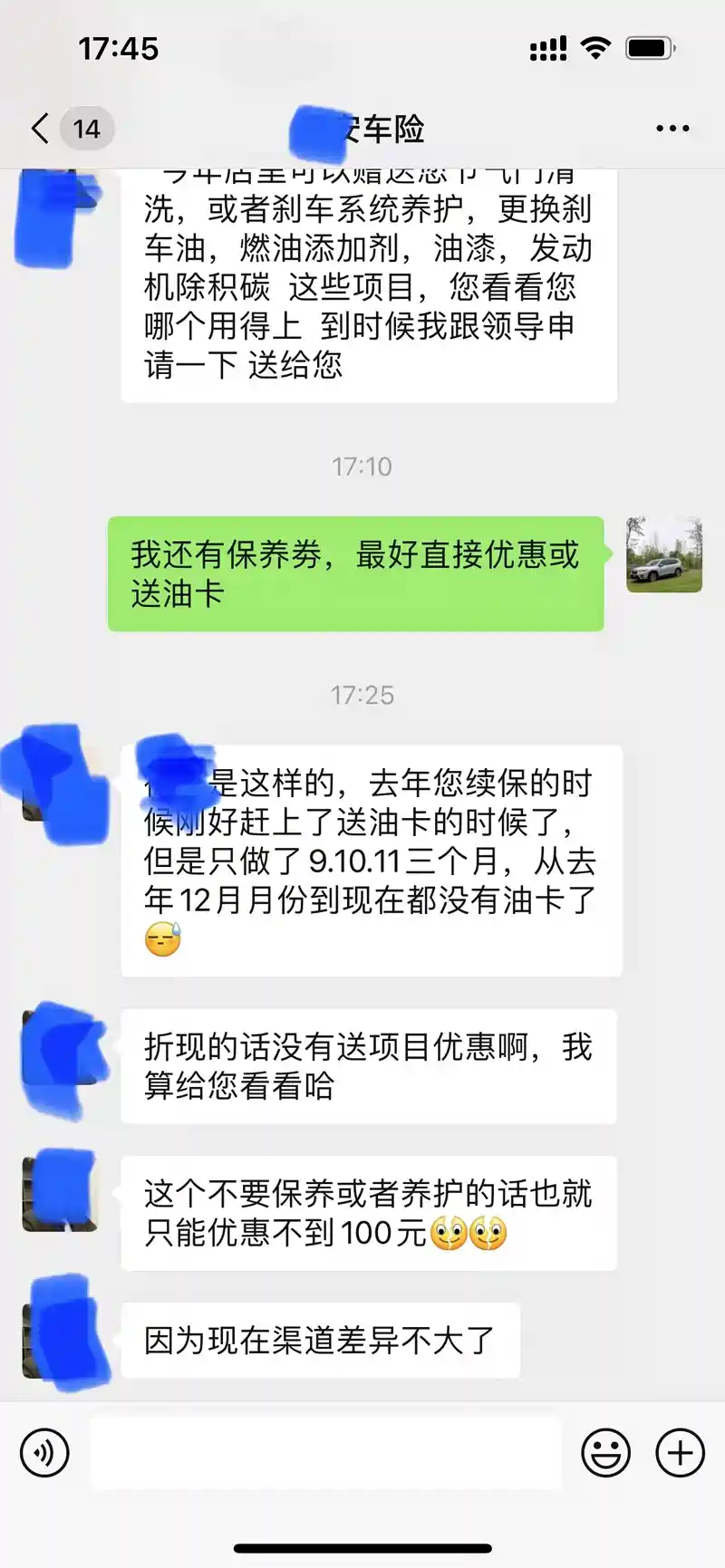Go back to the chat list

[41, 129]
